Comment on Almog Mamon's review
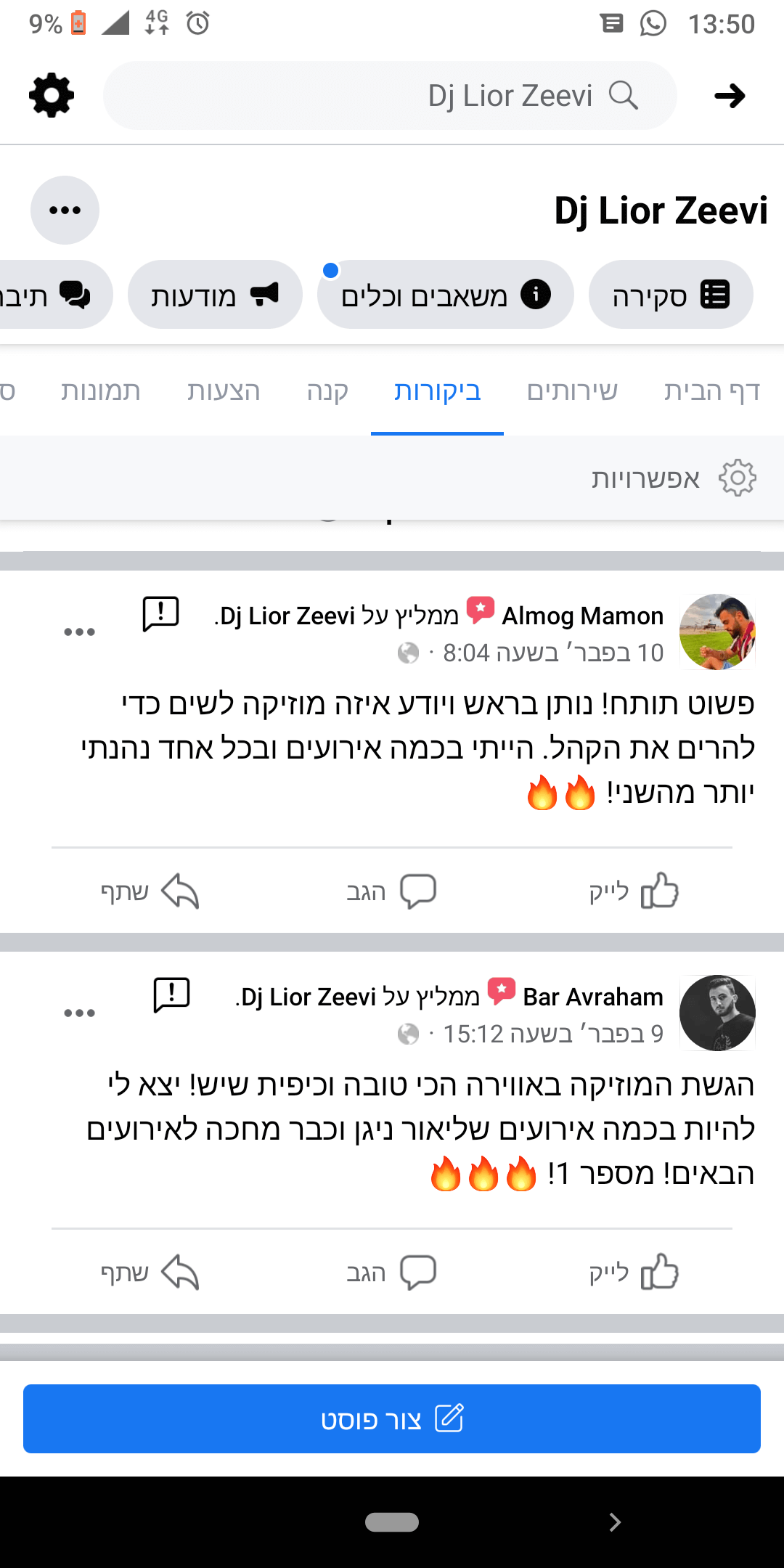This screenshot has height=1568, width=784. [x=391, y=891]
